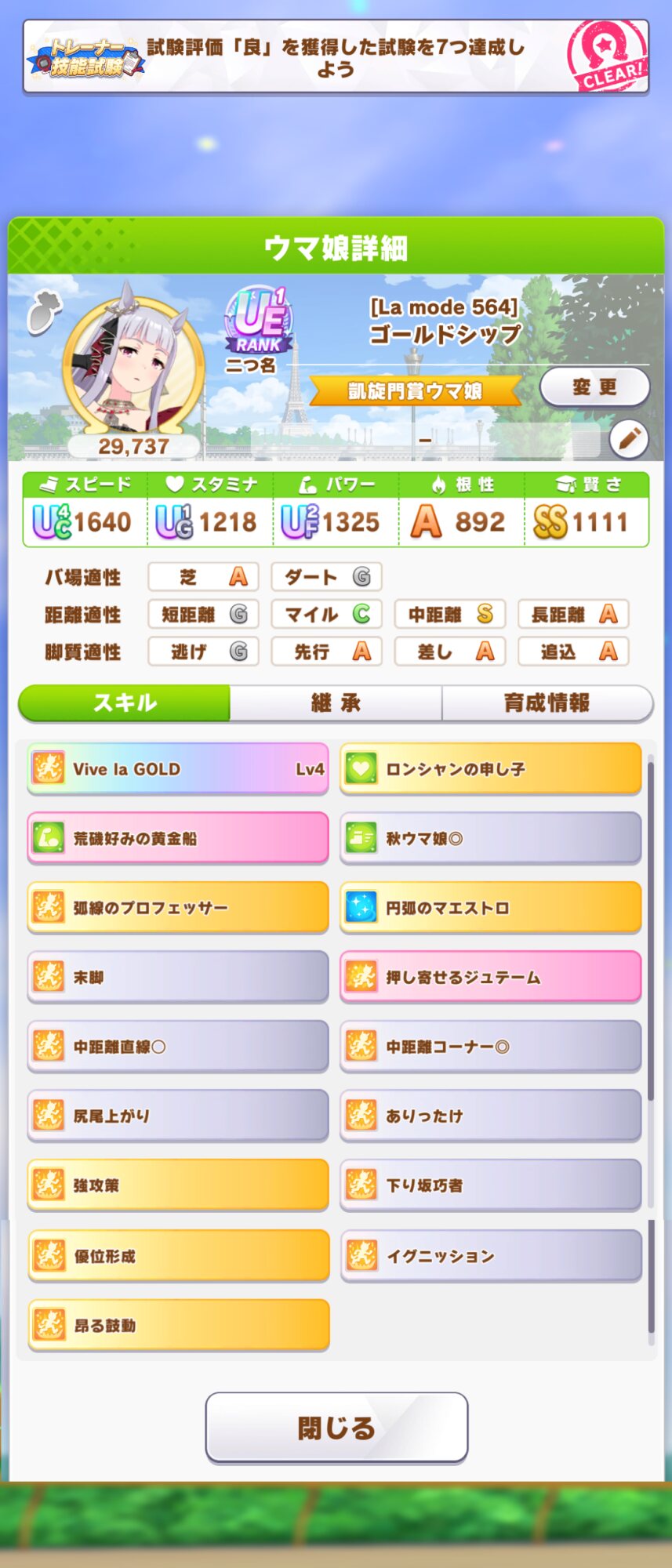Viewport: 672px width, 1568px height.
Task: Open the 弧線のプロフェッサー skill
Action: 178,908
